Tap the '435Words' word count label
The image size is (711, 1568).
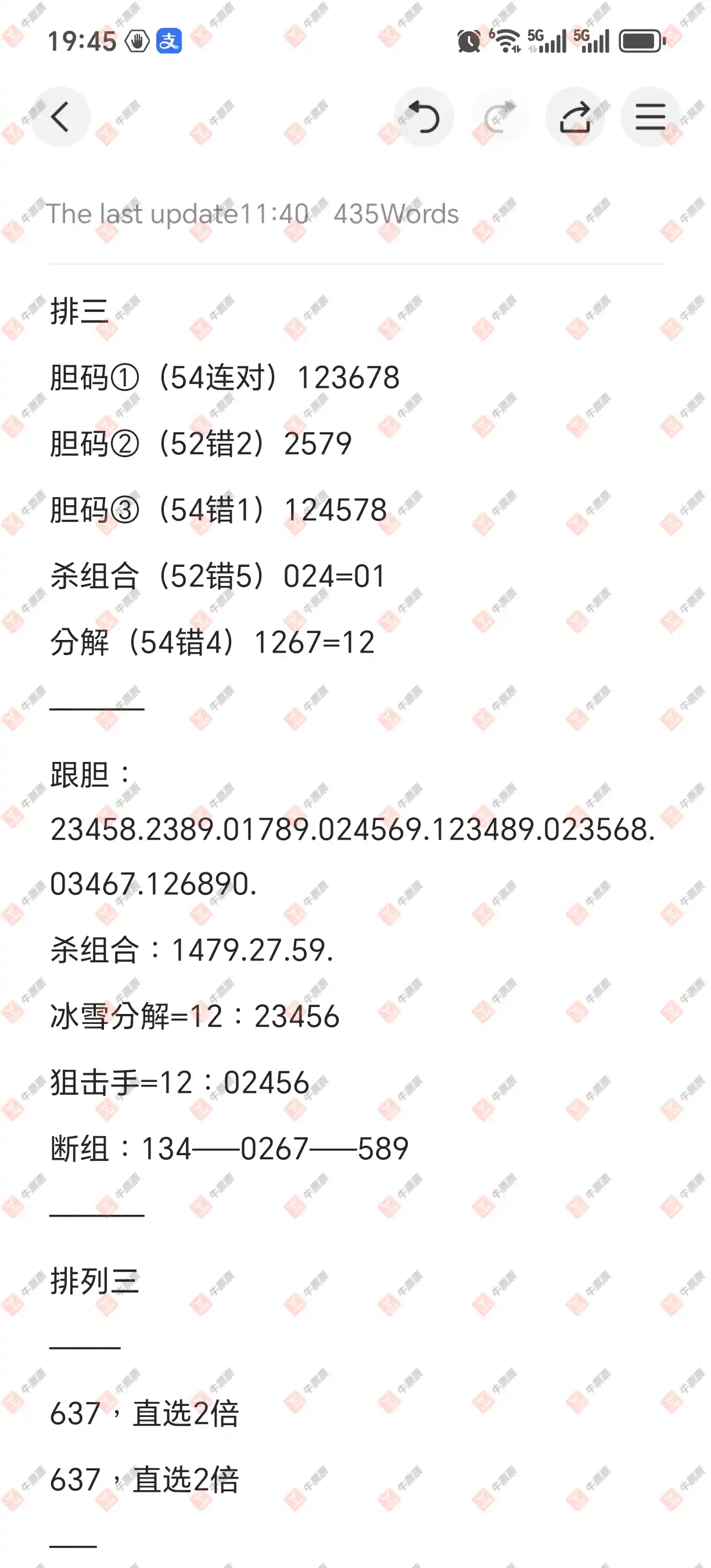[396, 213]
